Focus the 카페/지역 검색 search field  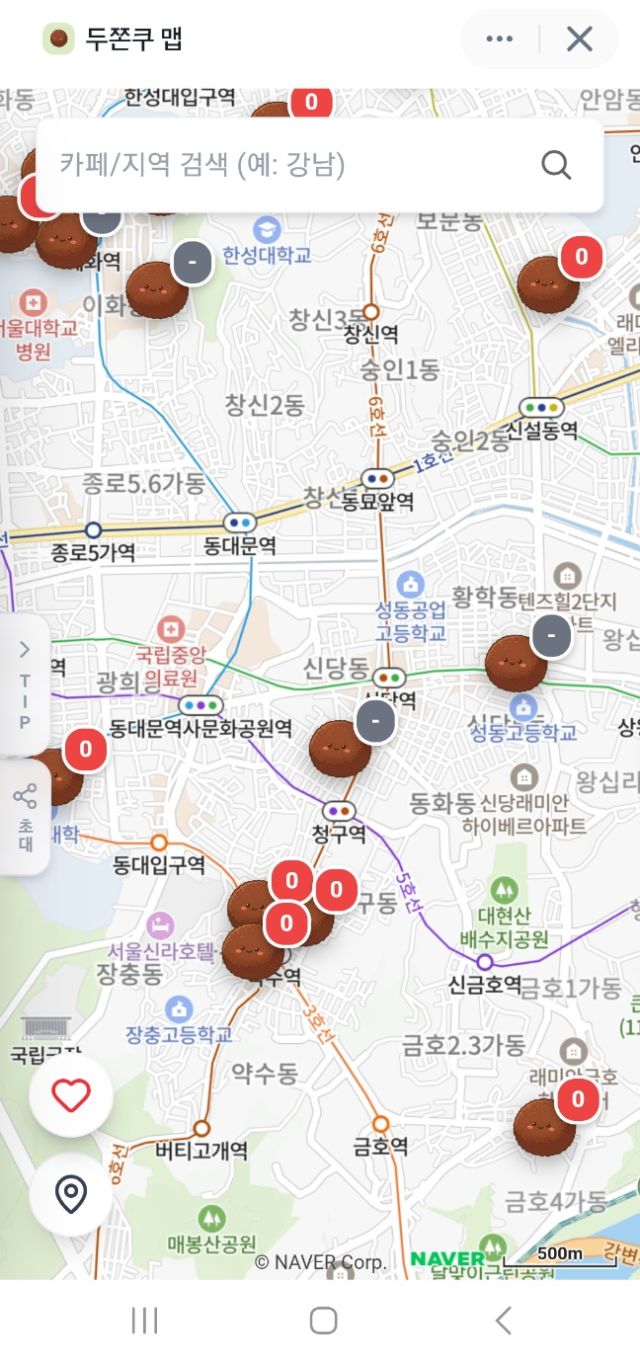coord(290,165)
